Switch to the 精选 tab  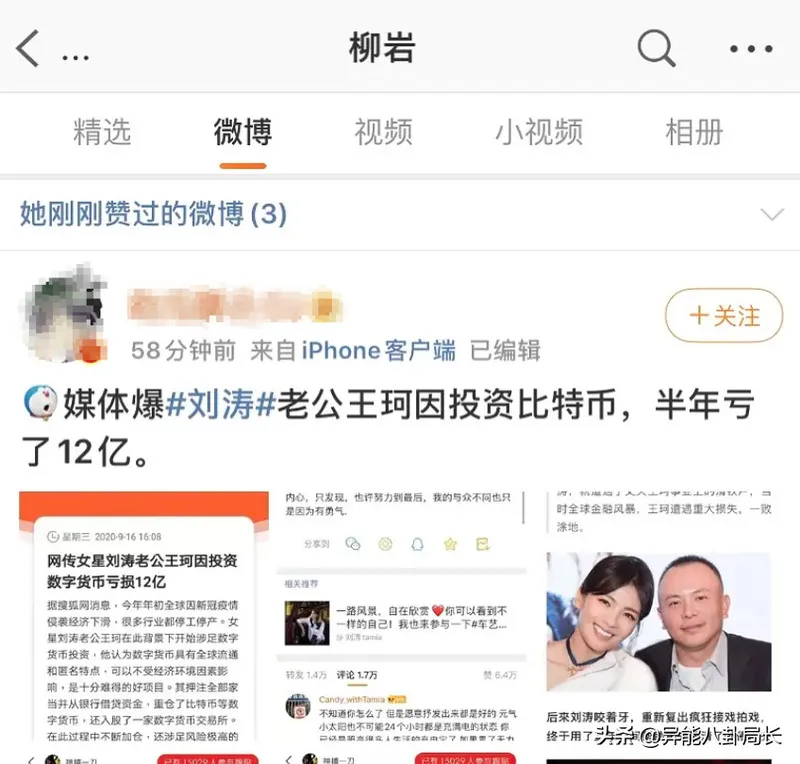102,131
